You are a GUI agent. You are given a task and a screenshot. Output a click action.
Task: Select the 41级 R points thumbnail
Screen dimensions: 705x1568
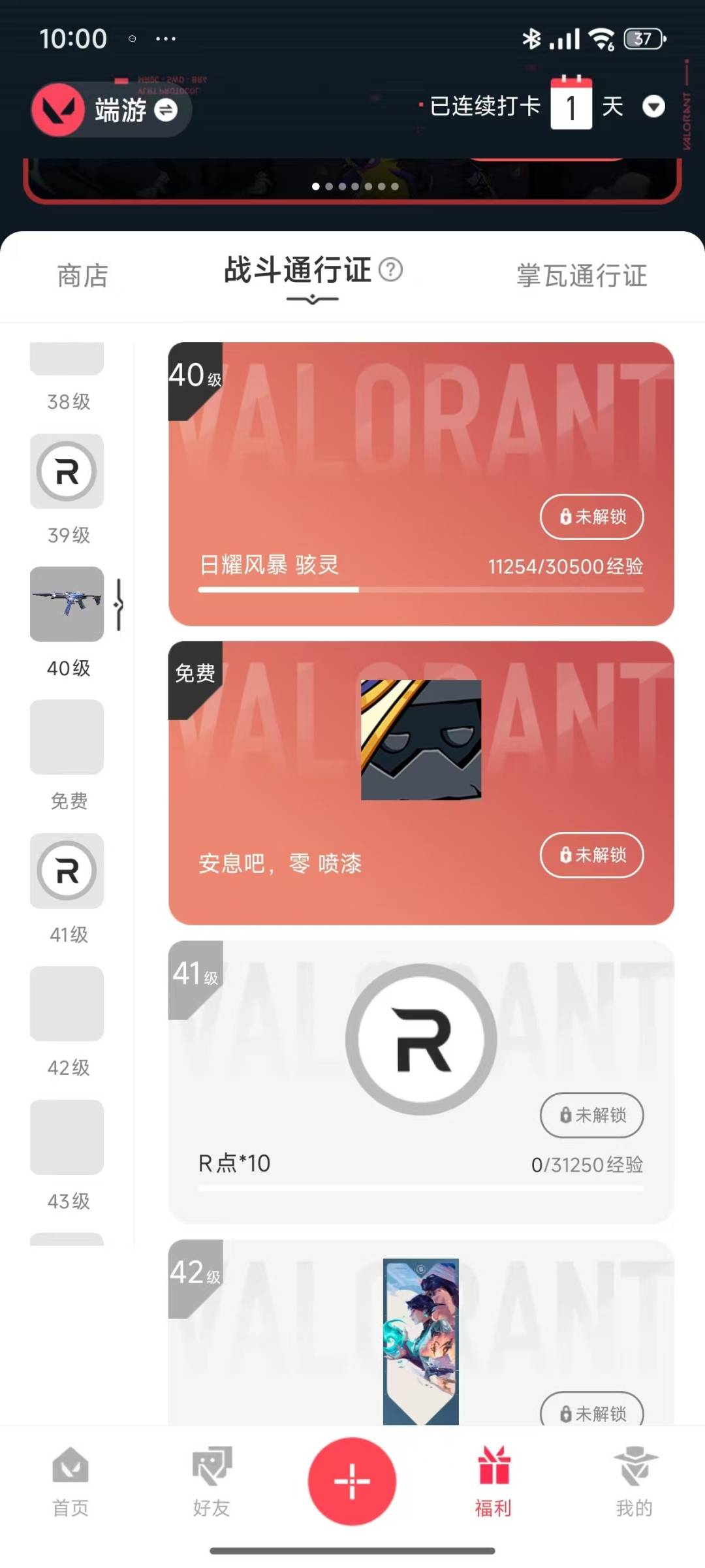pyautogui.click(x=67, y=871)
